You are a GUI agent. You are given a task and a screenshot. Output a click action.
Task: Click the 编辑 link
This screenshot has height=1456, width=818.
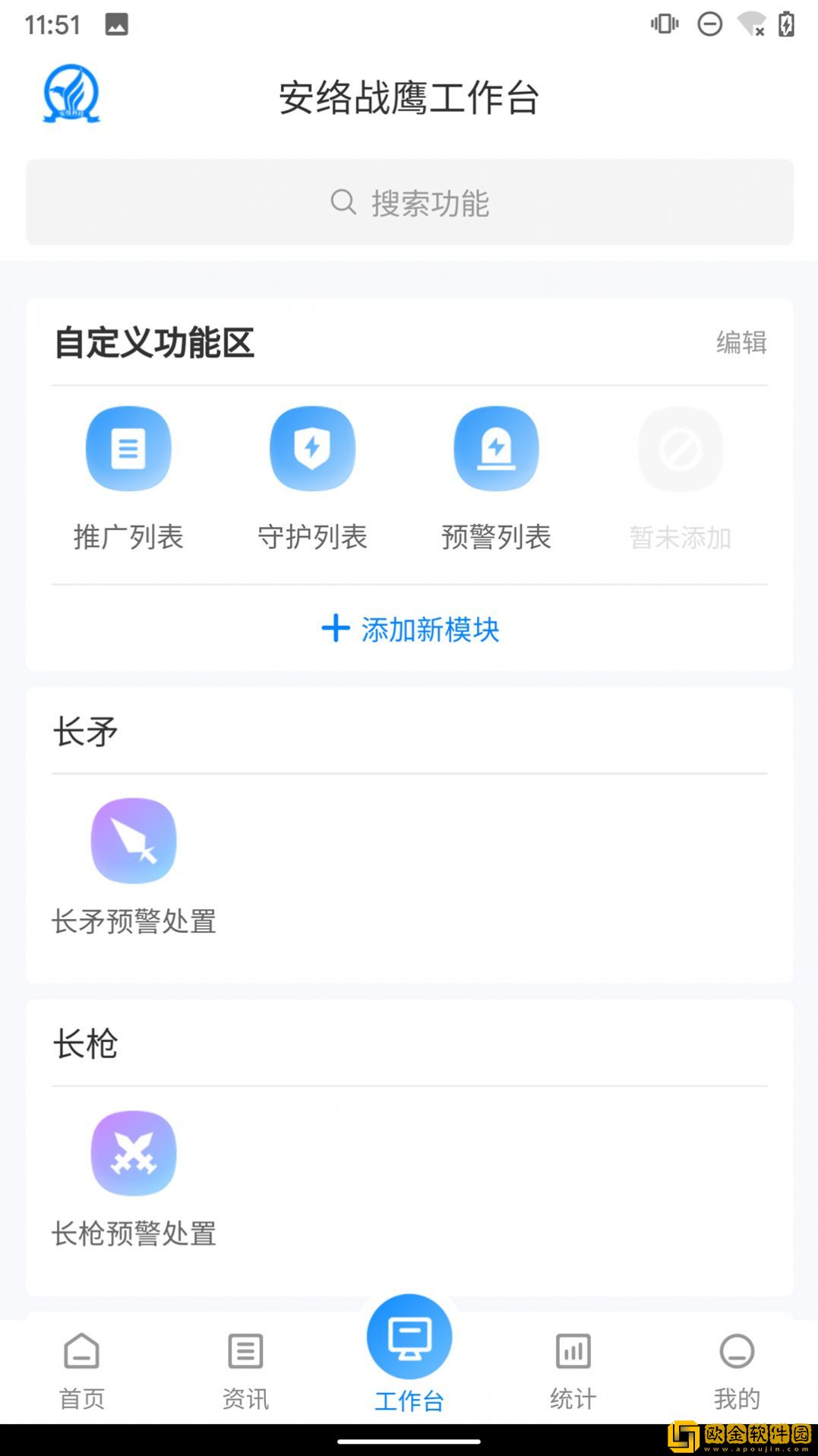(741, 343)
